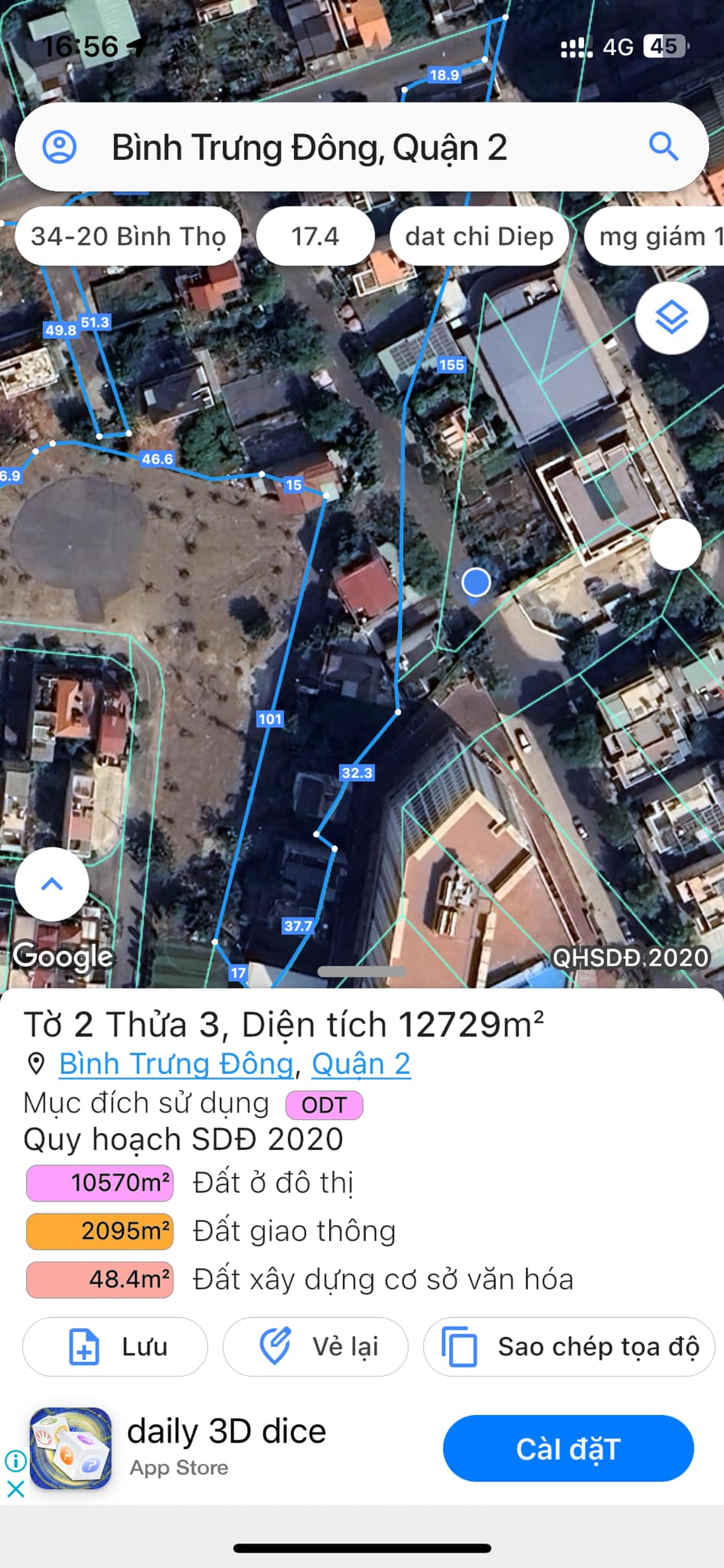Tap the Vẽ lại button
Viewport: 724px width, 1568px height.
(315, 1347)
